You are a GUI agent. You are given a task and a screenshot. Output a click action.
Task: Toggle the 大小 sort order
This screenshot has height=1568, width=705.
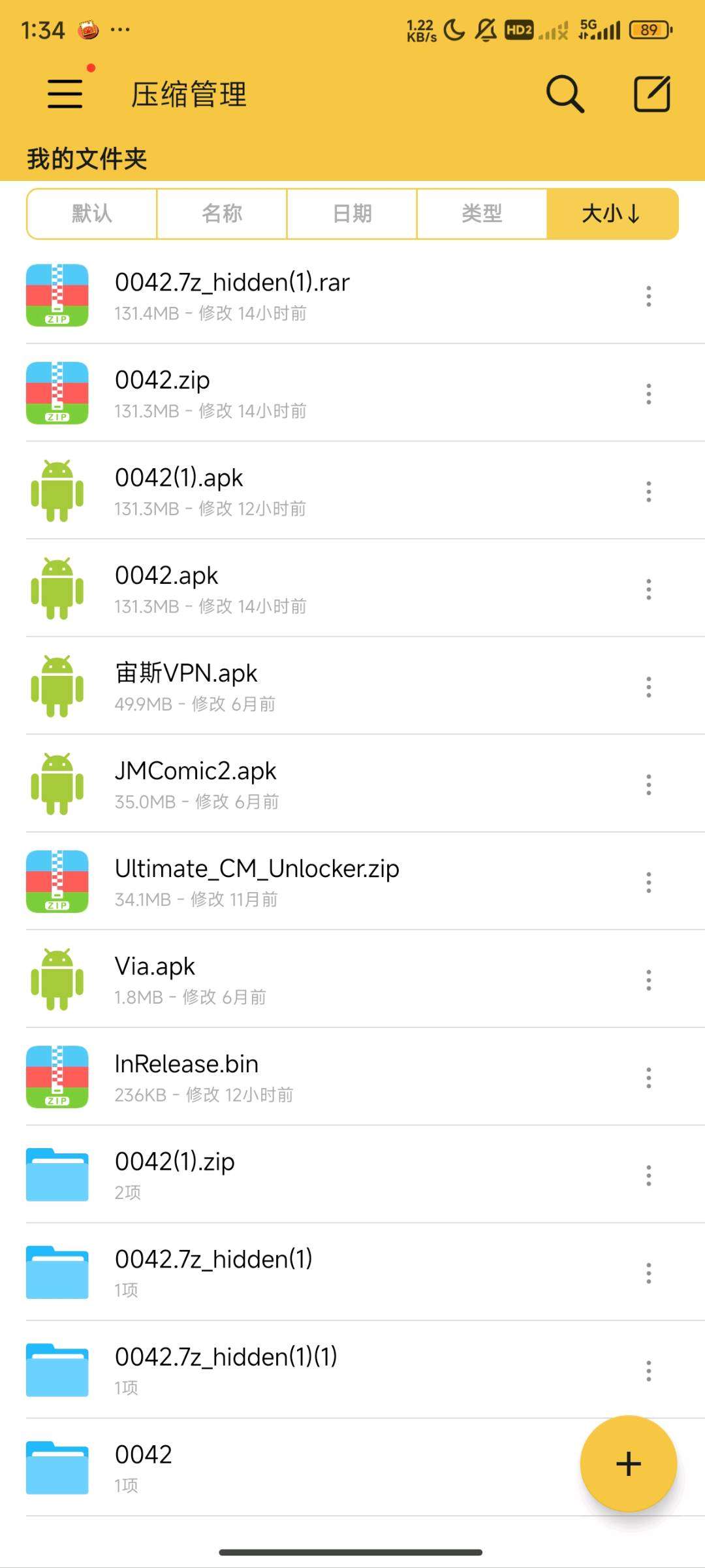click(612, 214)
